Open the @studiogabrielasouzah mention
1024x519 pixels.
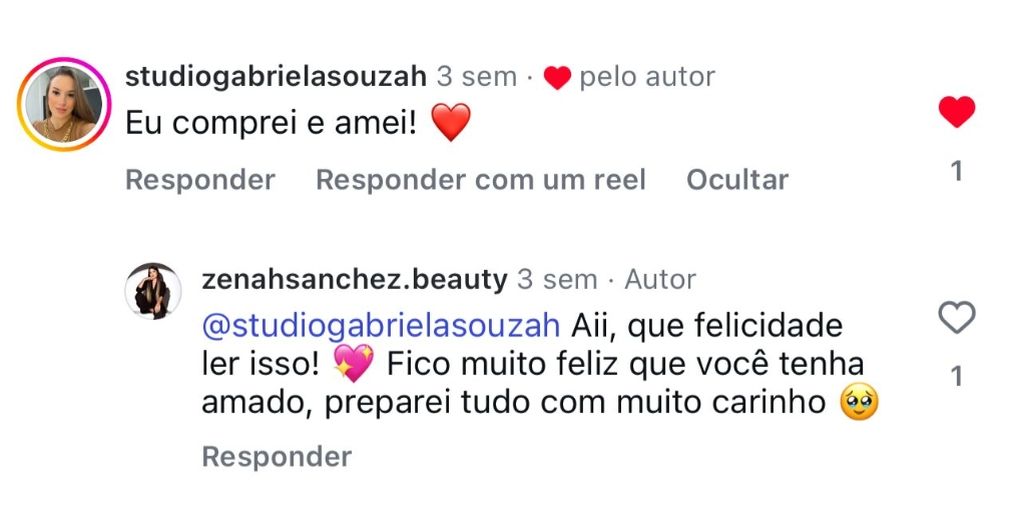pyautogui.click(x=381, y=326)
